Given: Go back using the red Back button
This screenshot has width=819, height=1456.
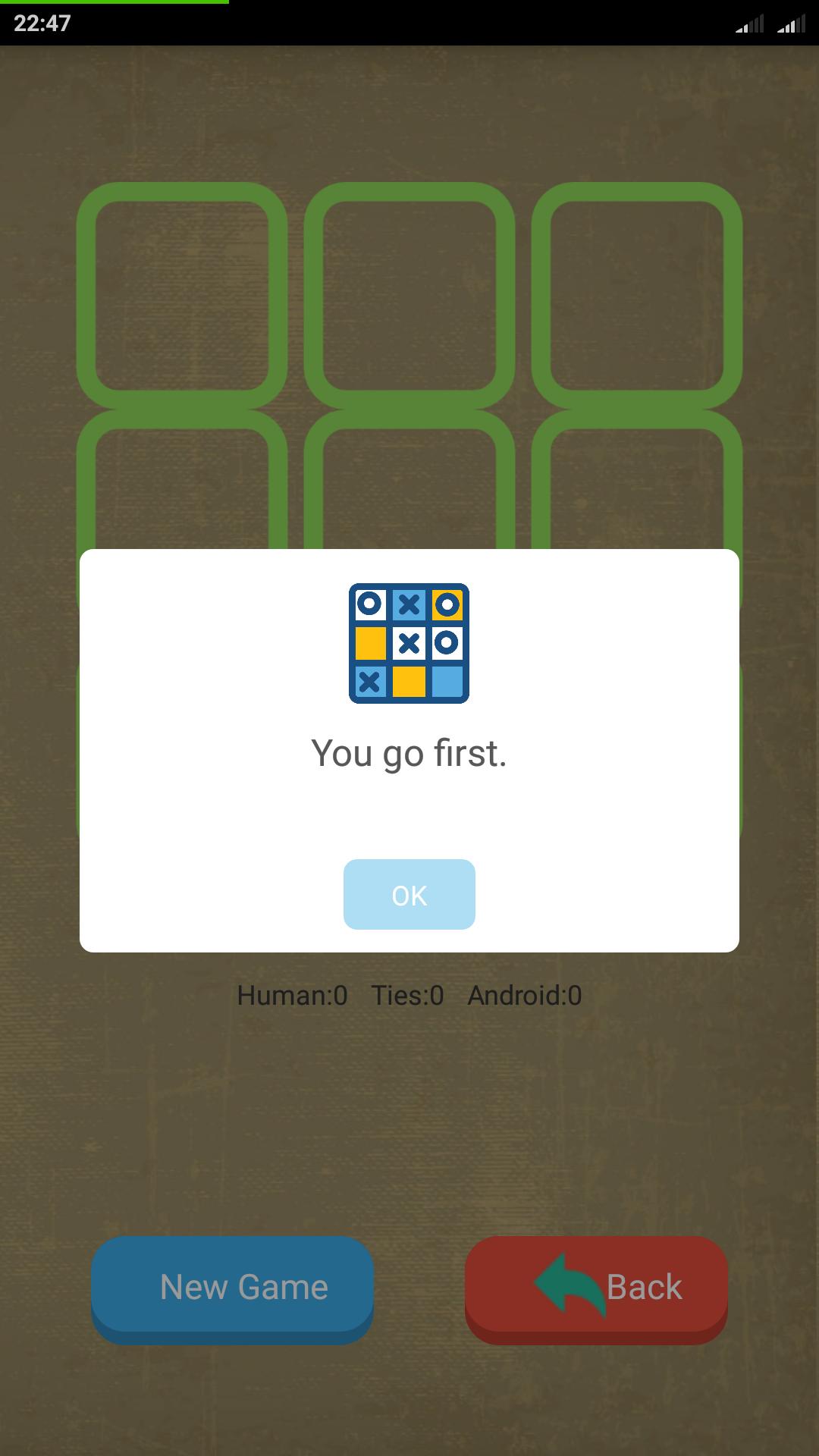Looking at the screenshot, I should [x=596, y=1287].
